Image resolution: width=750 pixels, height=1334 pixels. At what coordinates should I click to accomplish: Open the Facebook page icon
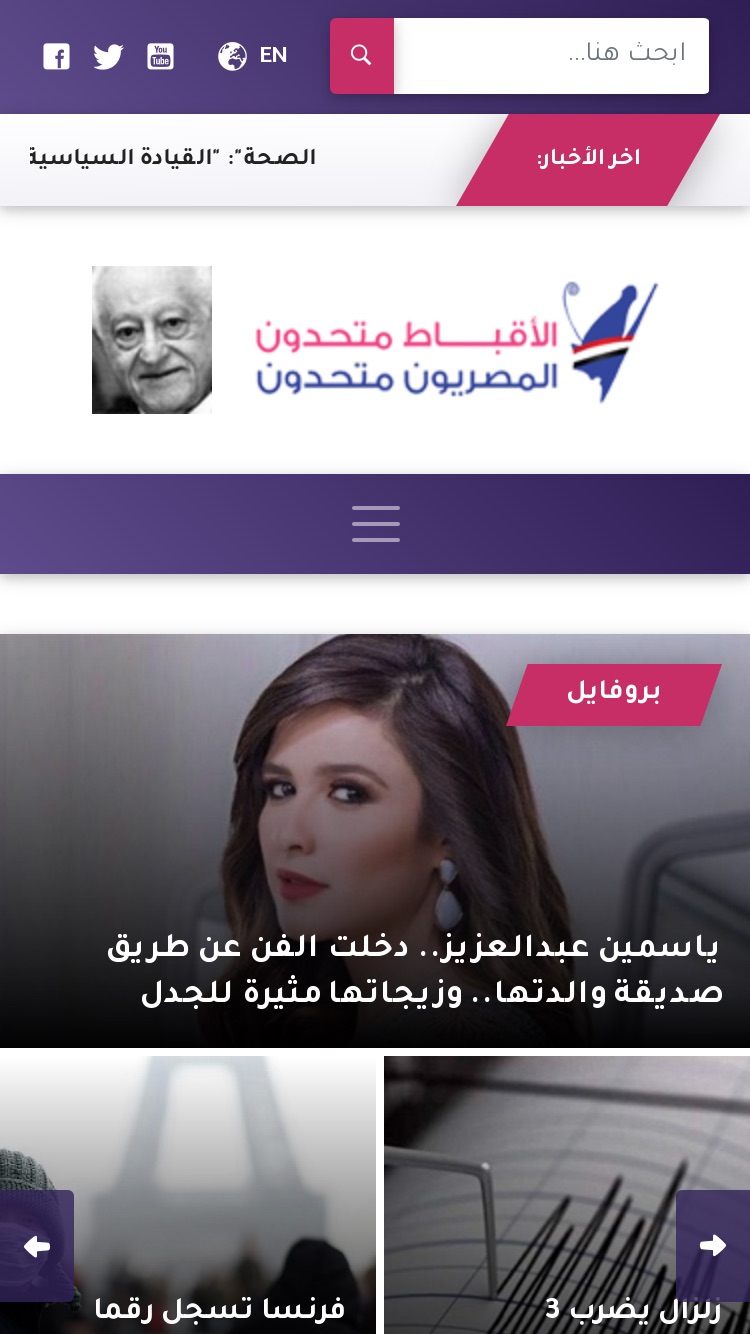56,57
